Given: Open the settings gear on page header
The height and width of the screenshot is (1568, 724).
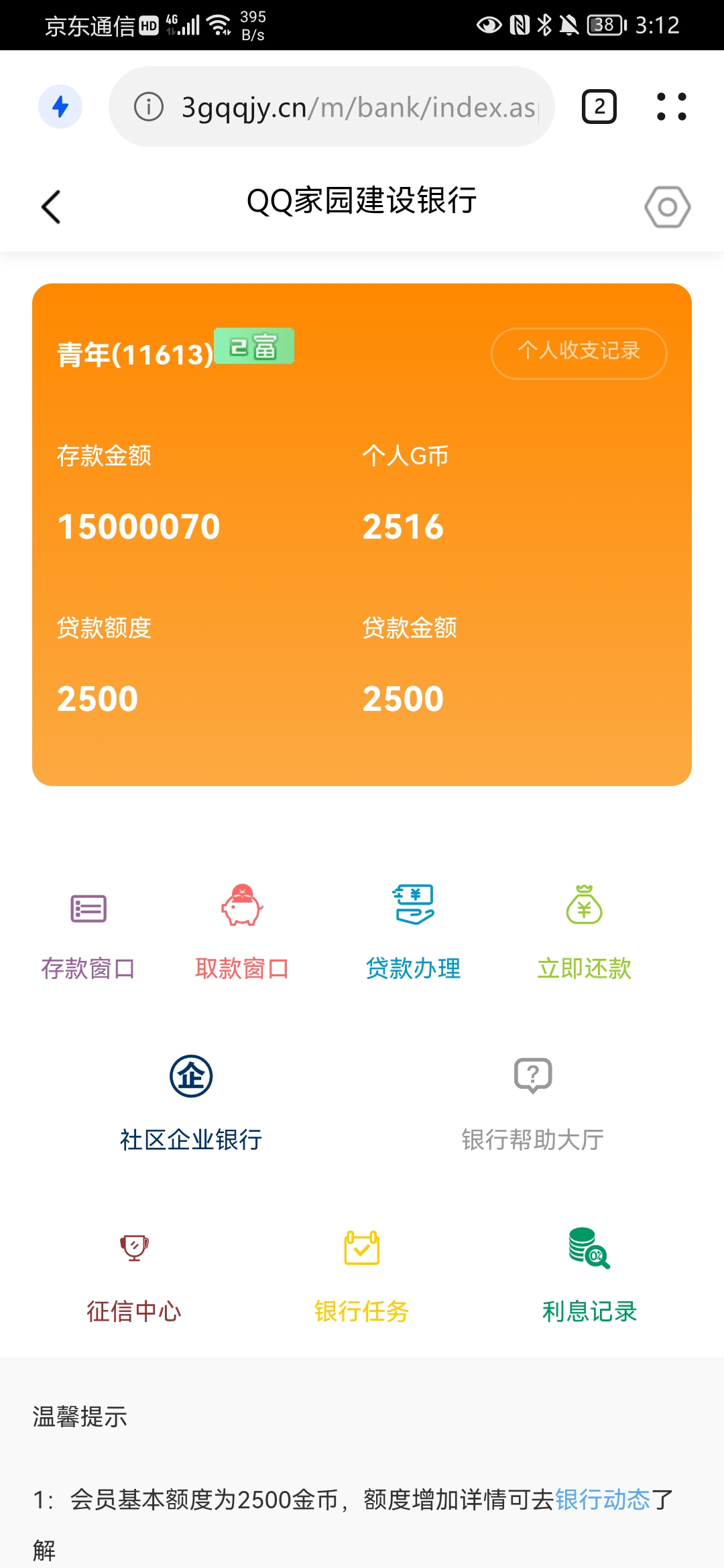Looking at the screenshot, I should (x=666, y=207).
